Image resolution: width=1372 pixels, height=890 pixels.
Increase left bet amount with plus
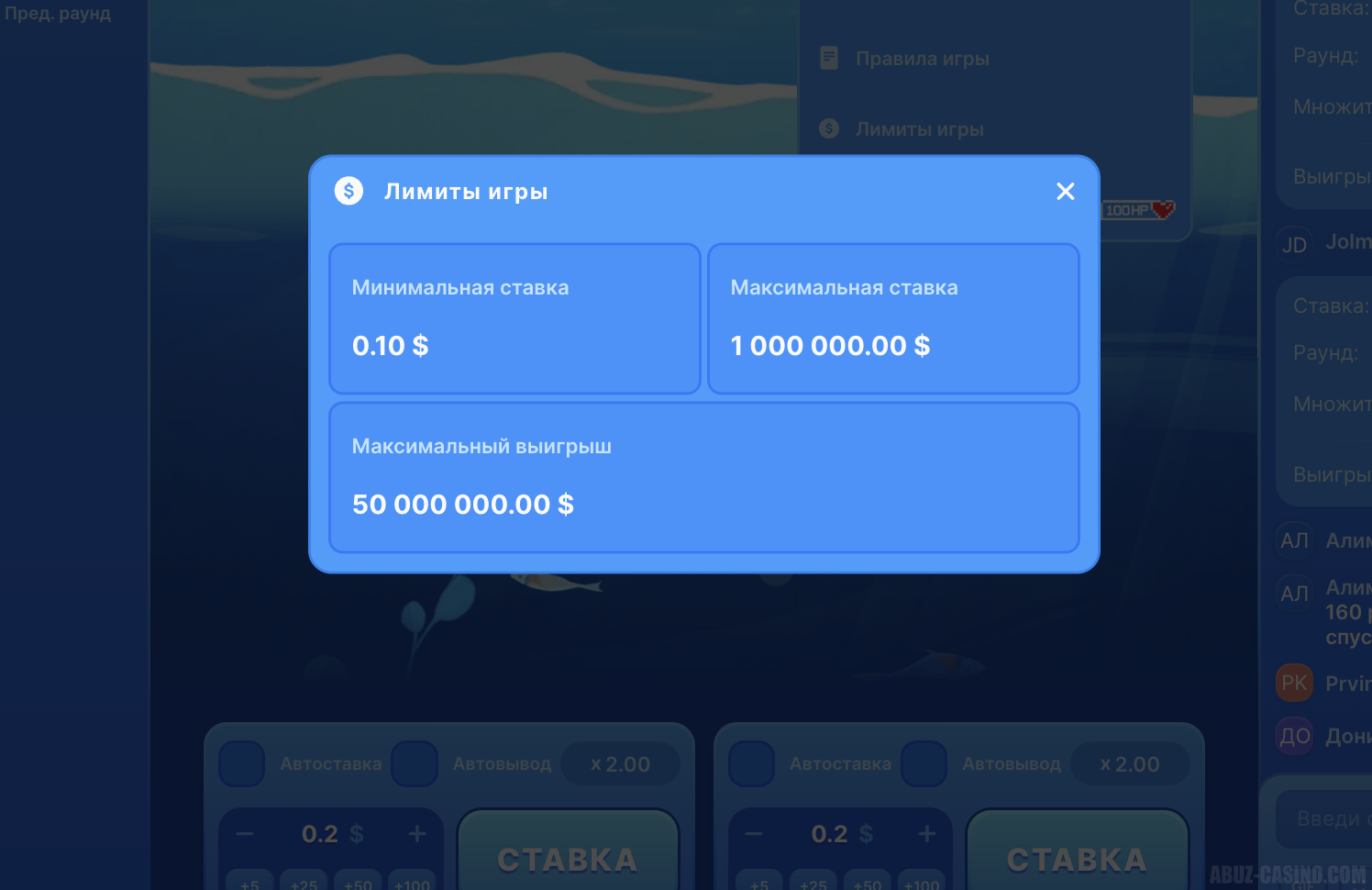(417, 833)
